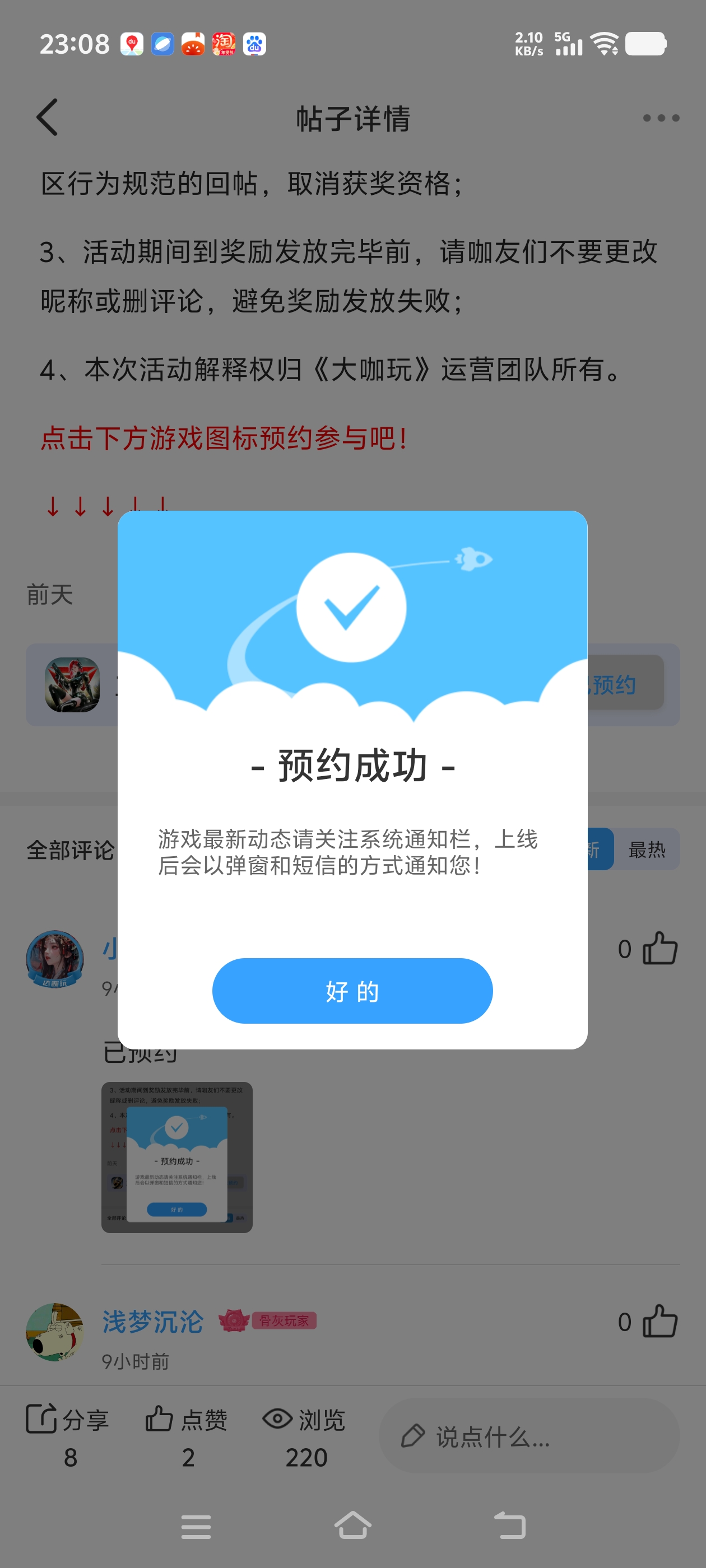This screenshot has width=706, height=1568.
Task: Open 浅梦沉沦's profile name
Action: pos(152,1322)
